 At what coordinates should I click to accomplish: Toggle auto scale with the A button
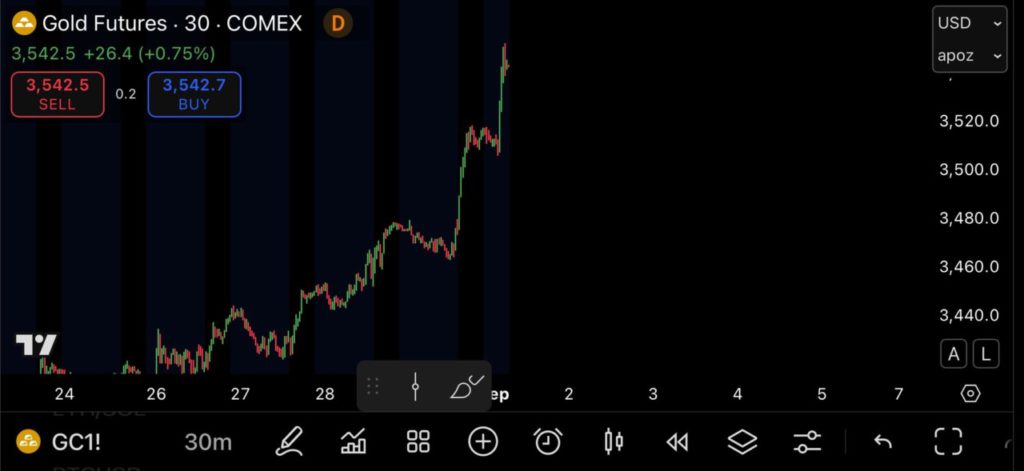click(953, 353)
